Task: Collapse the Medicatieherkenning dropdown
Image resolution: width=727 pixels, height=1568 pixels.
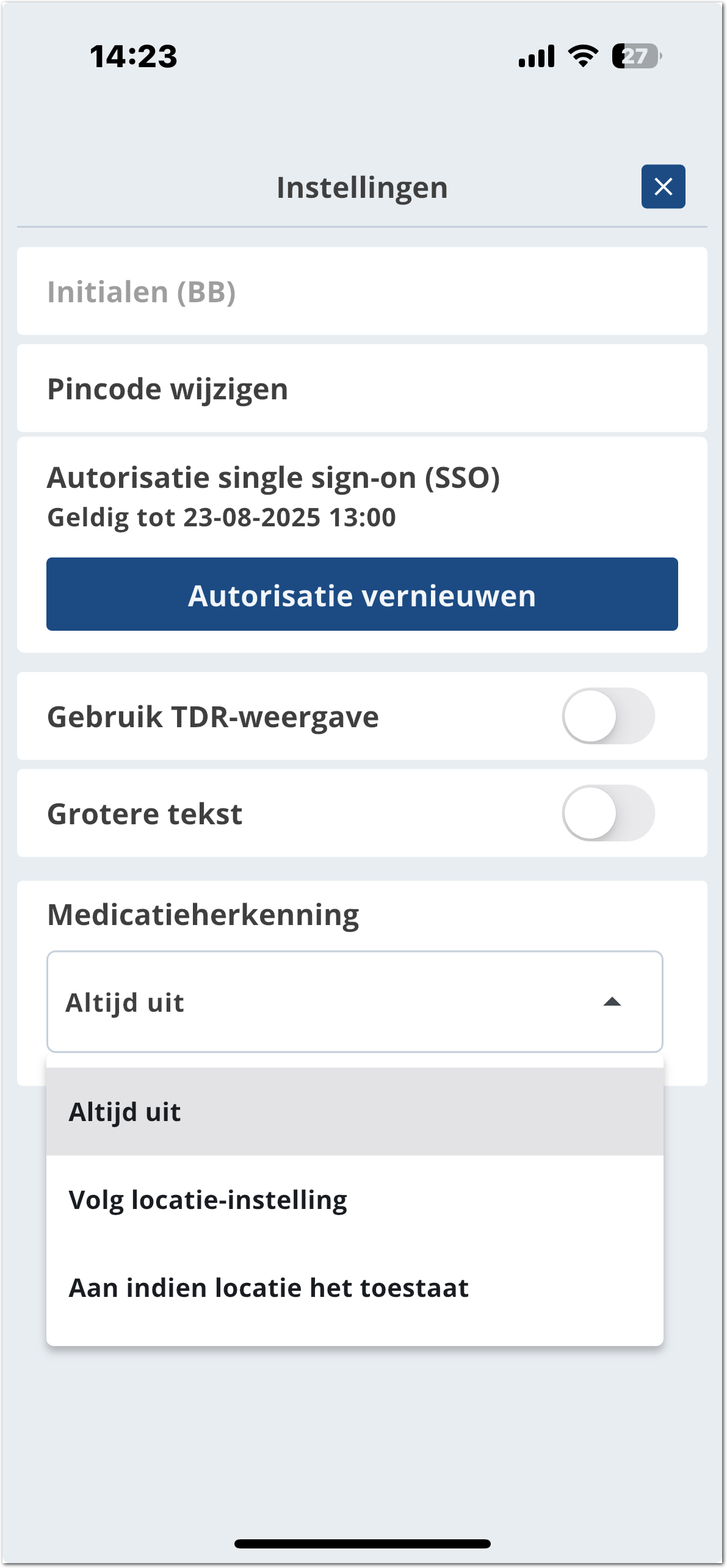Action: [x=612, y=1002]
